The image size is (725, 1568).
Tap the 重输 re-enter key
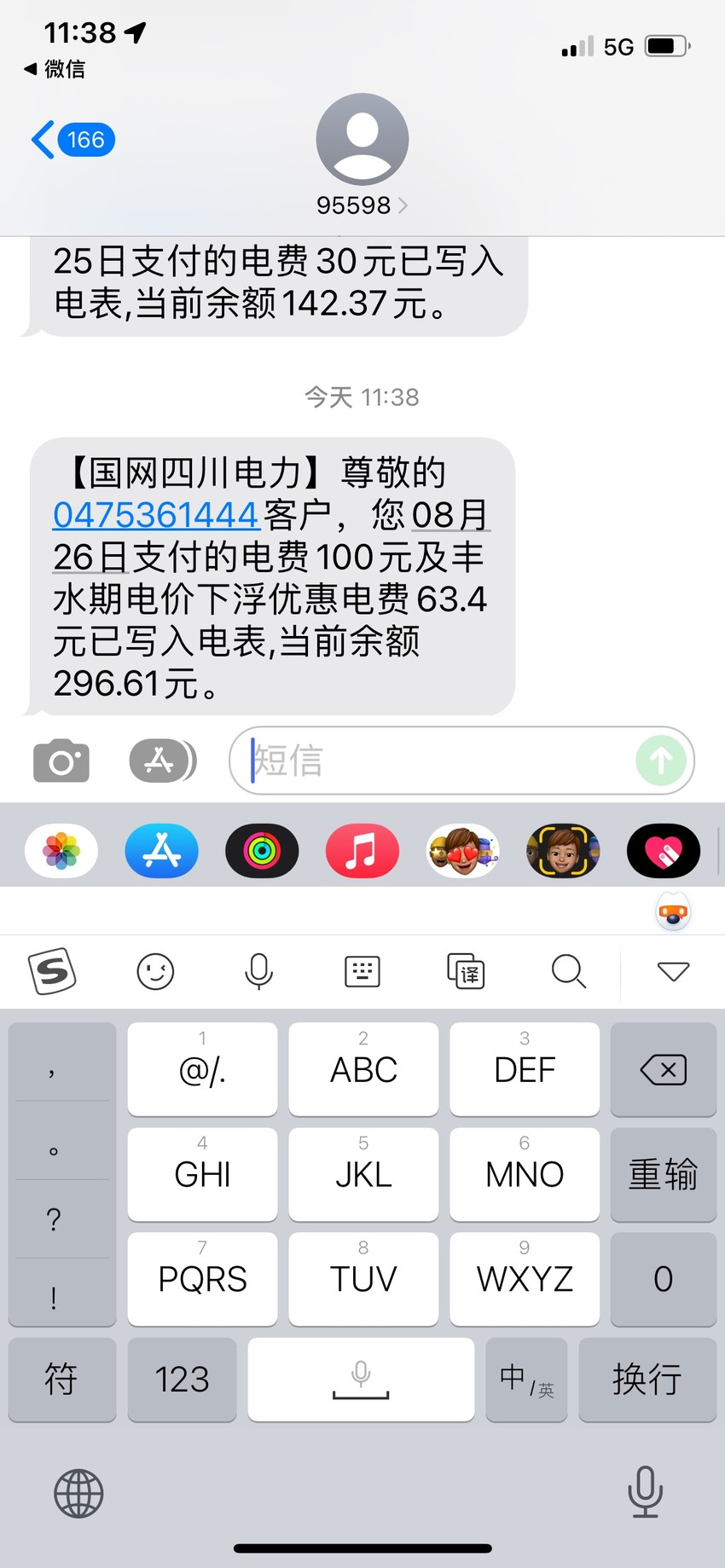click(664, 1174)
